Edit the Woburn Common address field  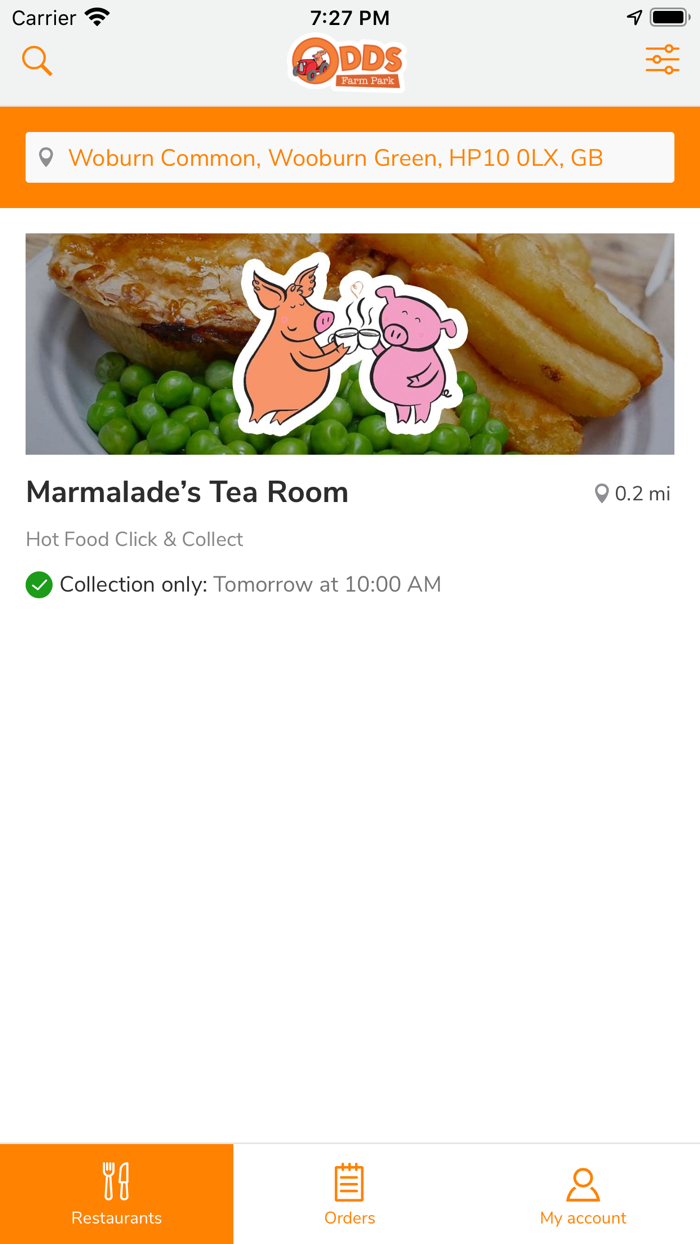click(350, 158)
